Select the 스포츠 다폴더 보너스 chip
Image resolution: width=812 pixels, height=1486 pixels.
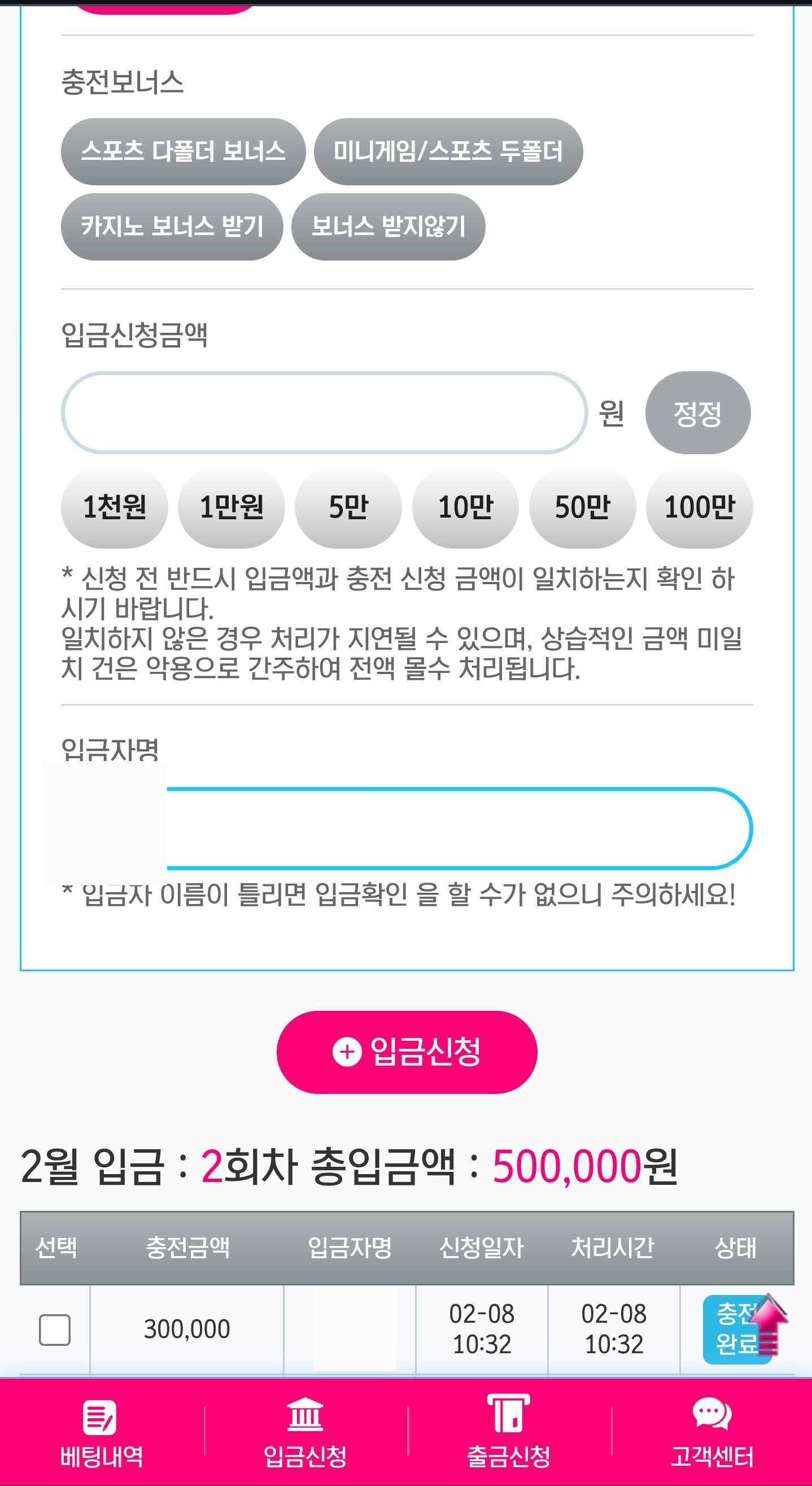pyautogui.click(x=183, y=152)
